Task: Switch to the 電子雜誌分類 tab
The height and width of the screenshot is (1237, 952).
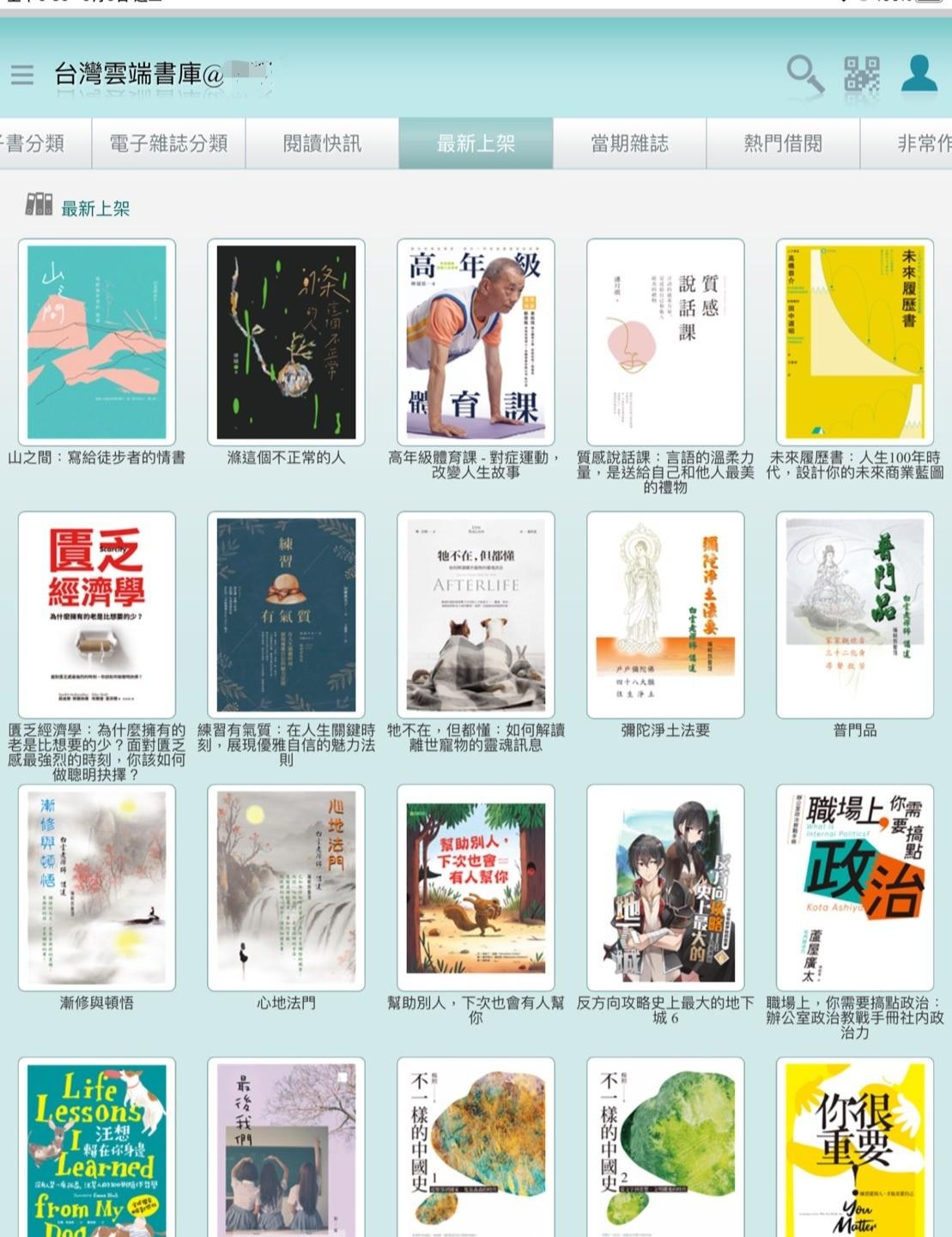Action: click(x=168, y=143)
